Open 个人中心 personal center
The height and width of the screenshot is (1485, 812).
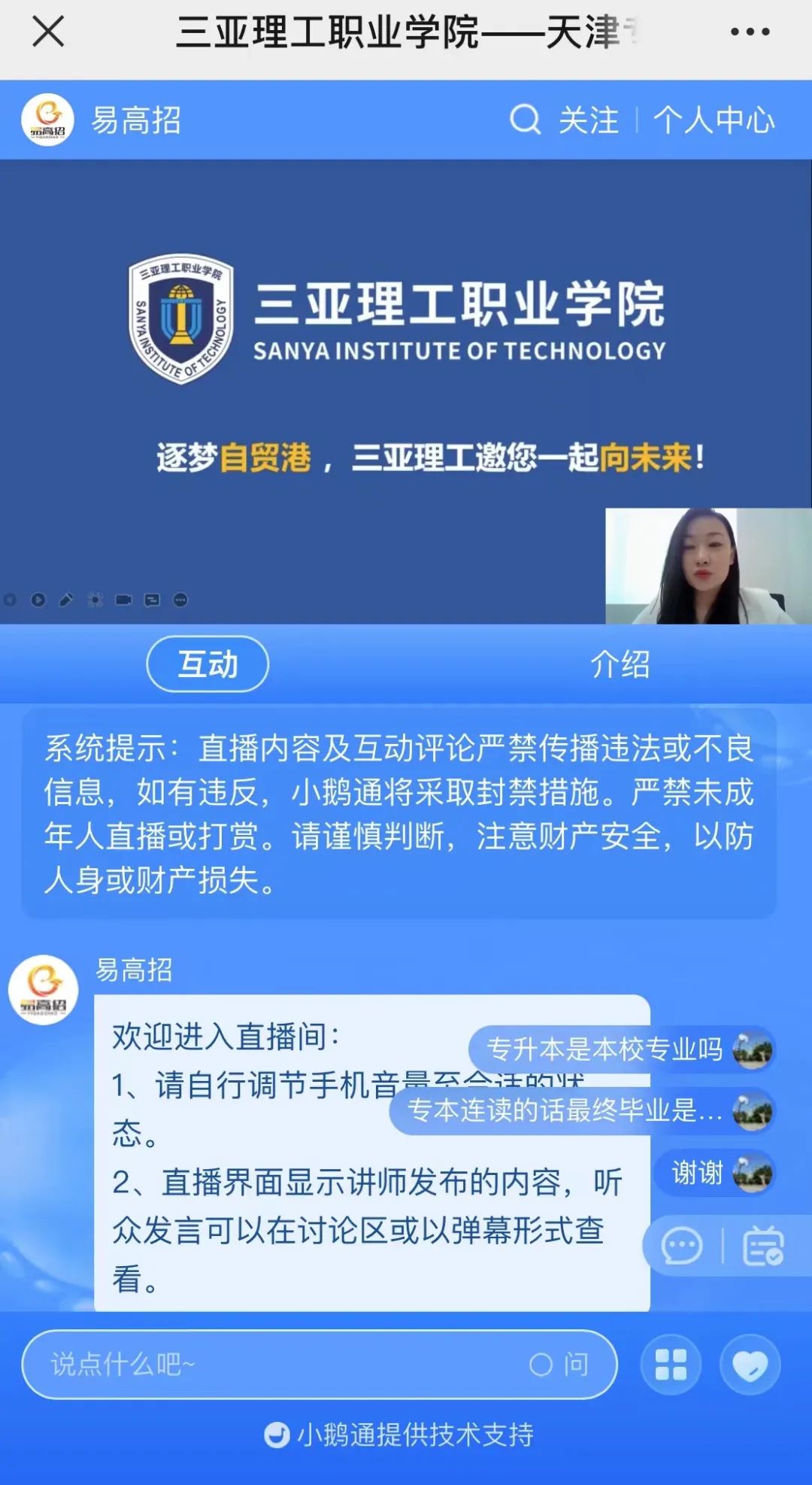[714, 120]
